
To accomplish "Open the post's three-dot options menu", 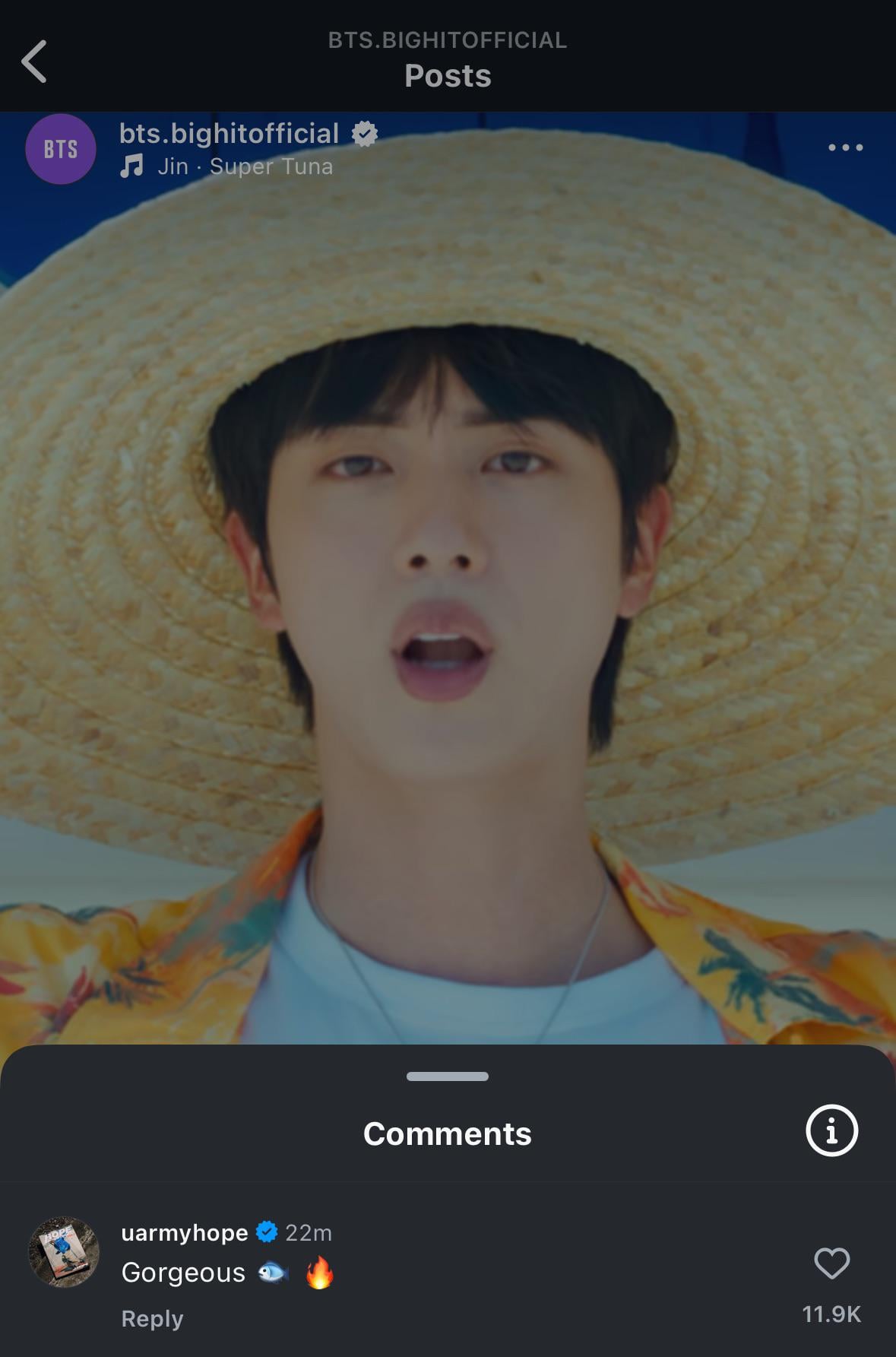I will pos(845,147).
